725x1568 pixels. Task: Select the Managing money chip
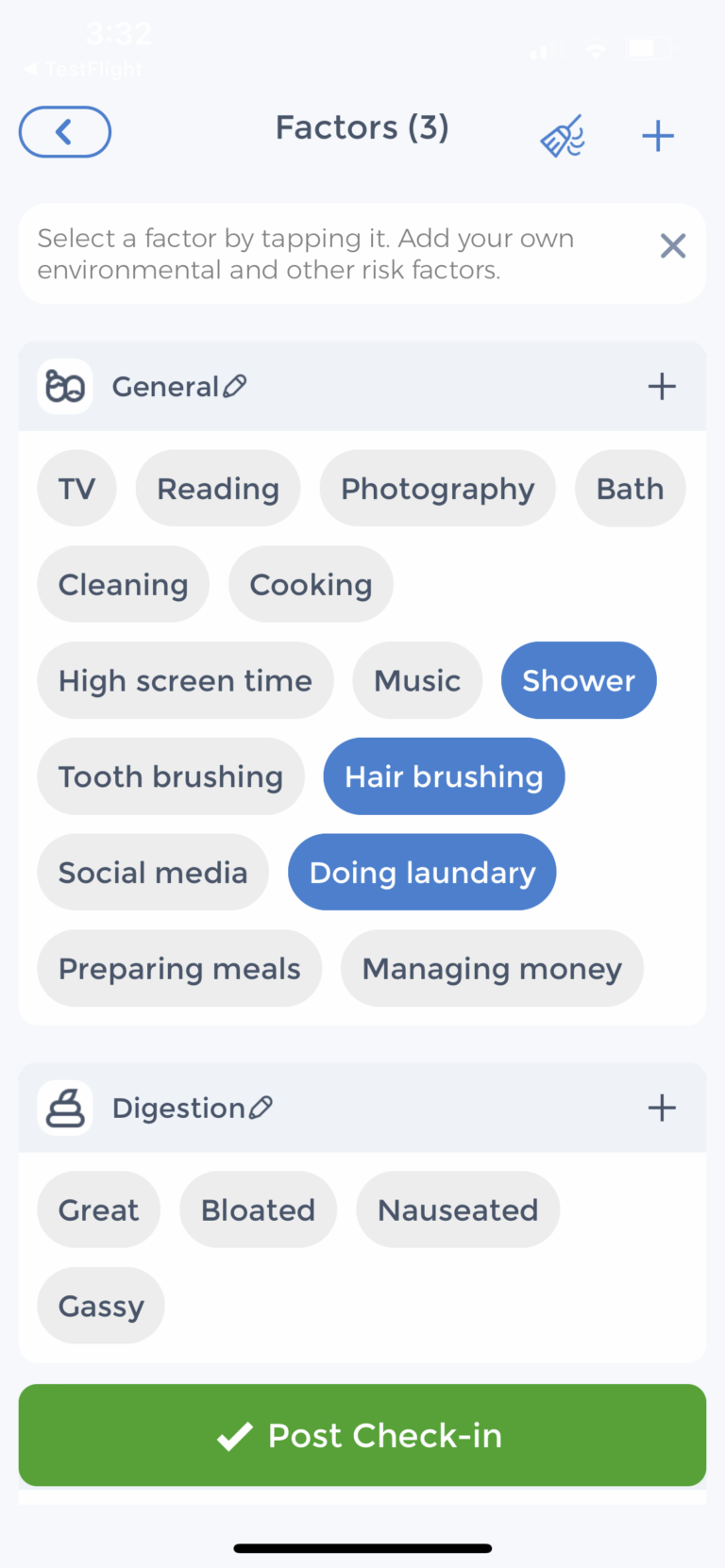(x=492, y=969)
